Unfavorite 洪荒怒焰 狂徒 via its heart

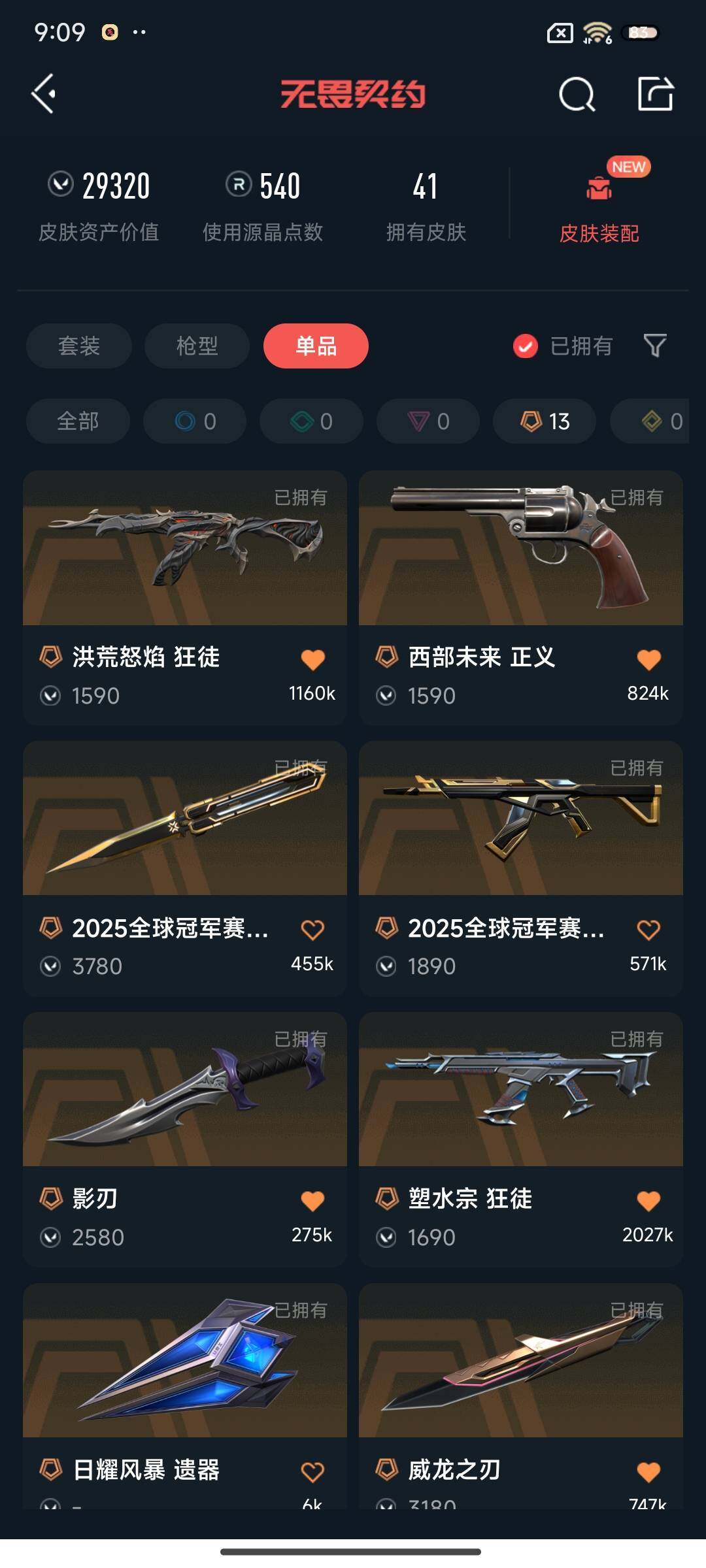click(313, 658)
